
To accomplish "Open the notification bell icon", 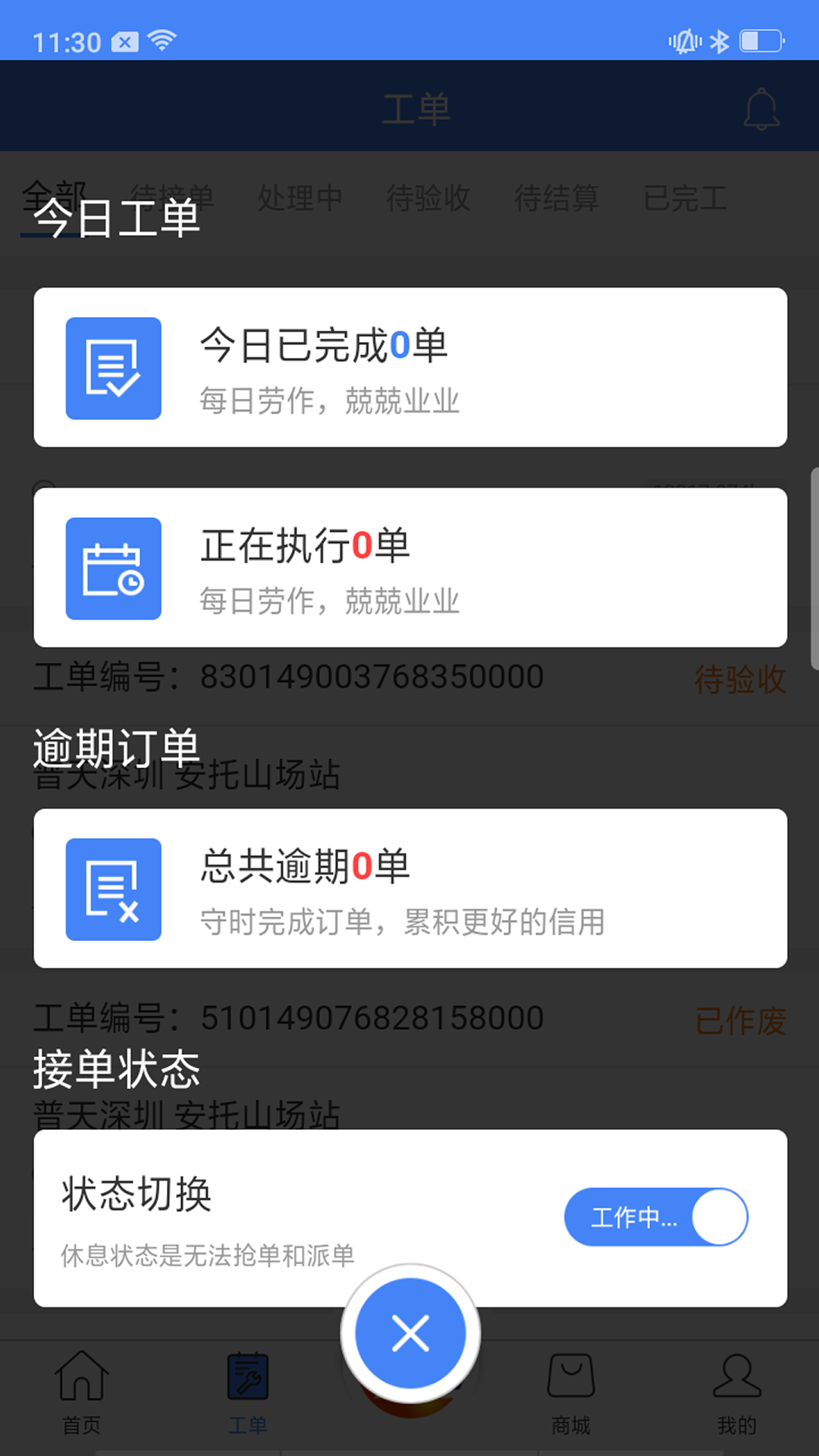I will coord(762,108).
